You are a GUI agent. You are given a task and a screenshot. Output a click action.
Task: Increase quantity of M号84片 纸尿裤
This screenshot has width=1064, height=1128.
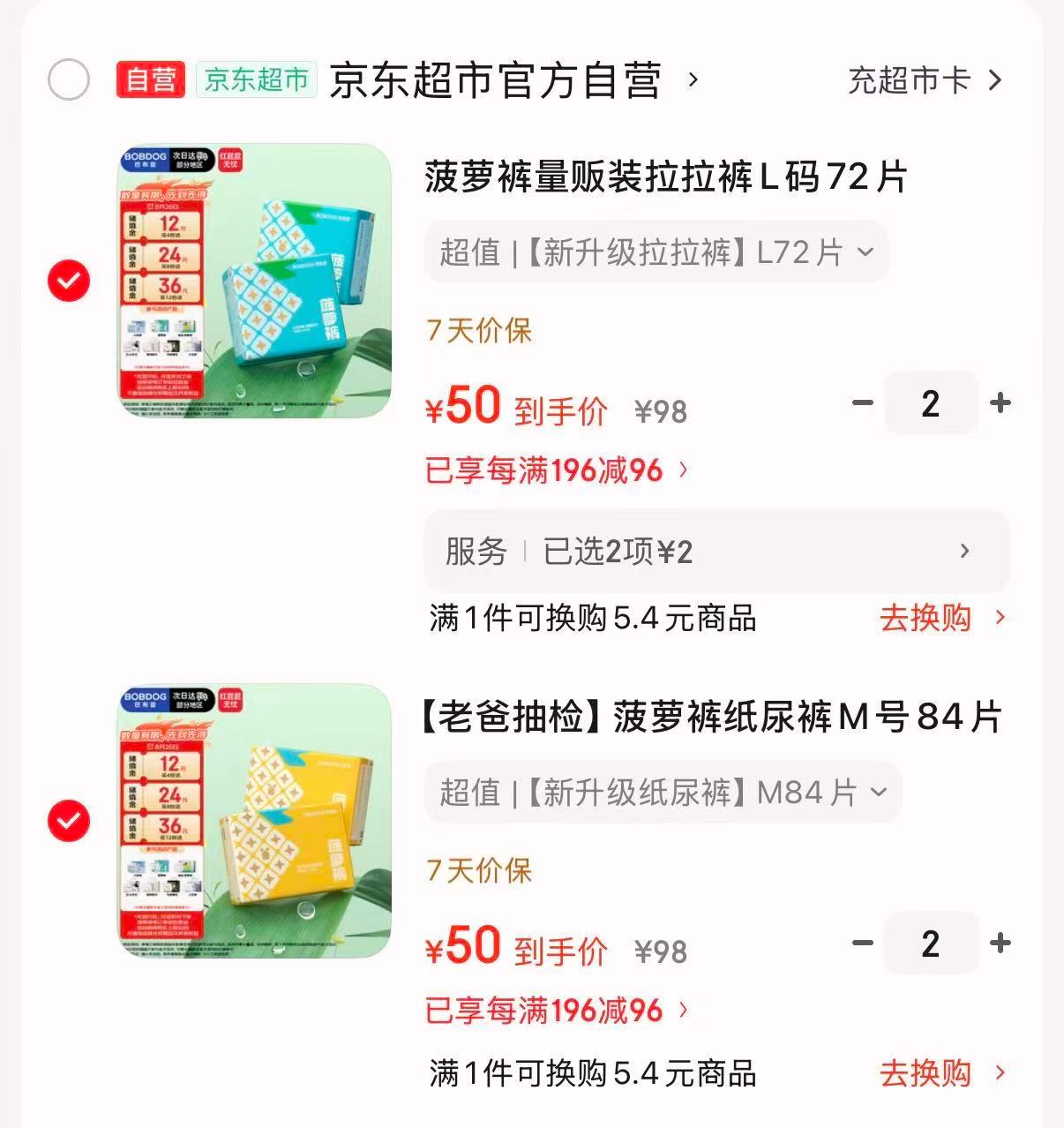click(x=1000, y=944)
